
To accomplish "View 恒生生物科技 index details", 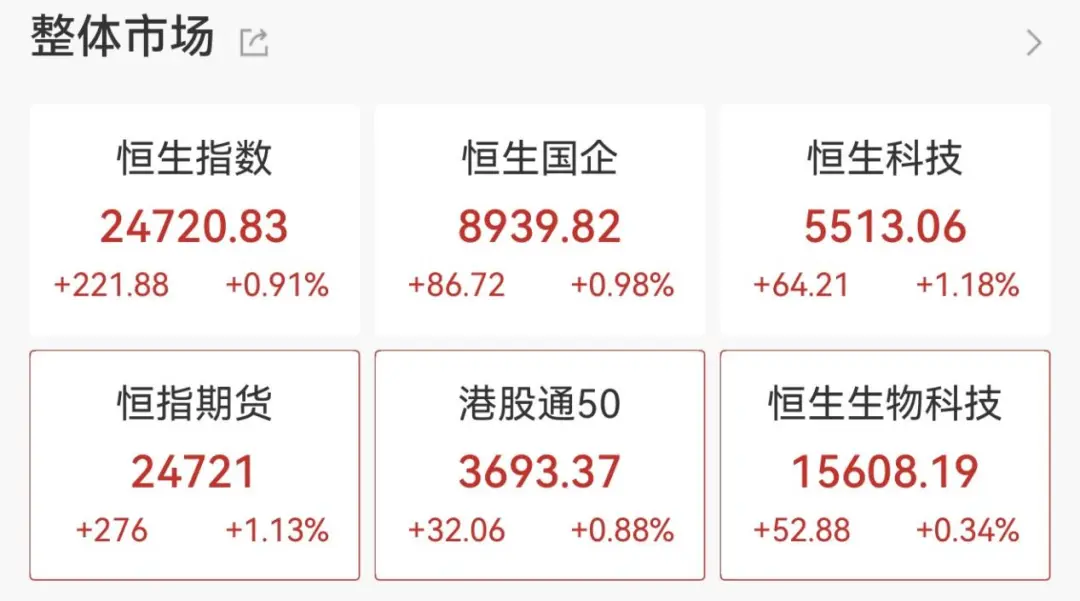I will pyautogui.click(x=885, y=465).
